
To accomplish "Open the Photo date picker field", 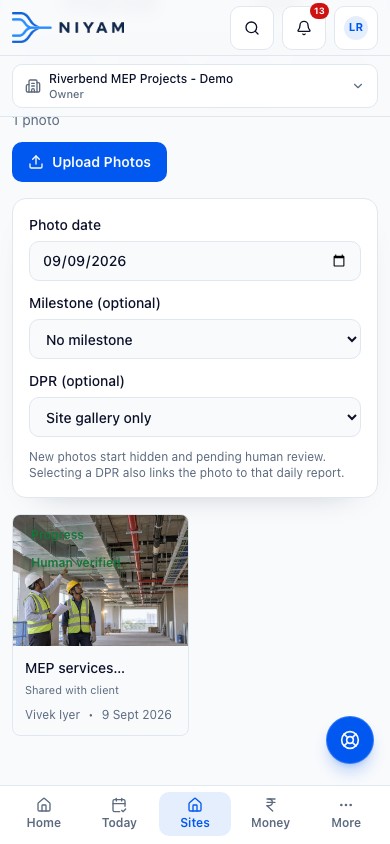I will (195, 261).
